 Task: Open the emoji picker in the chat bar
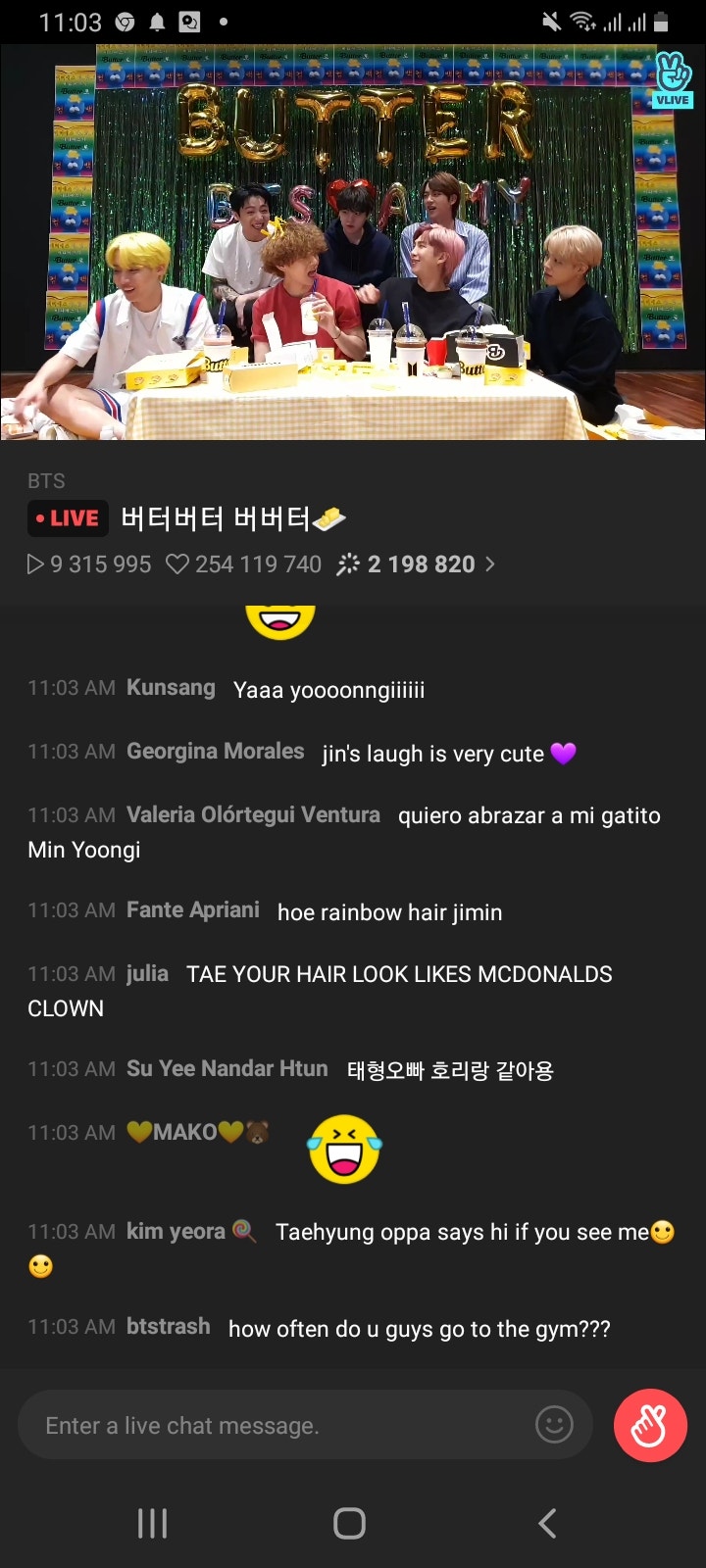(x=554, y=1425)
